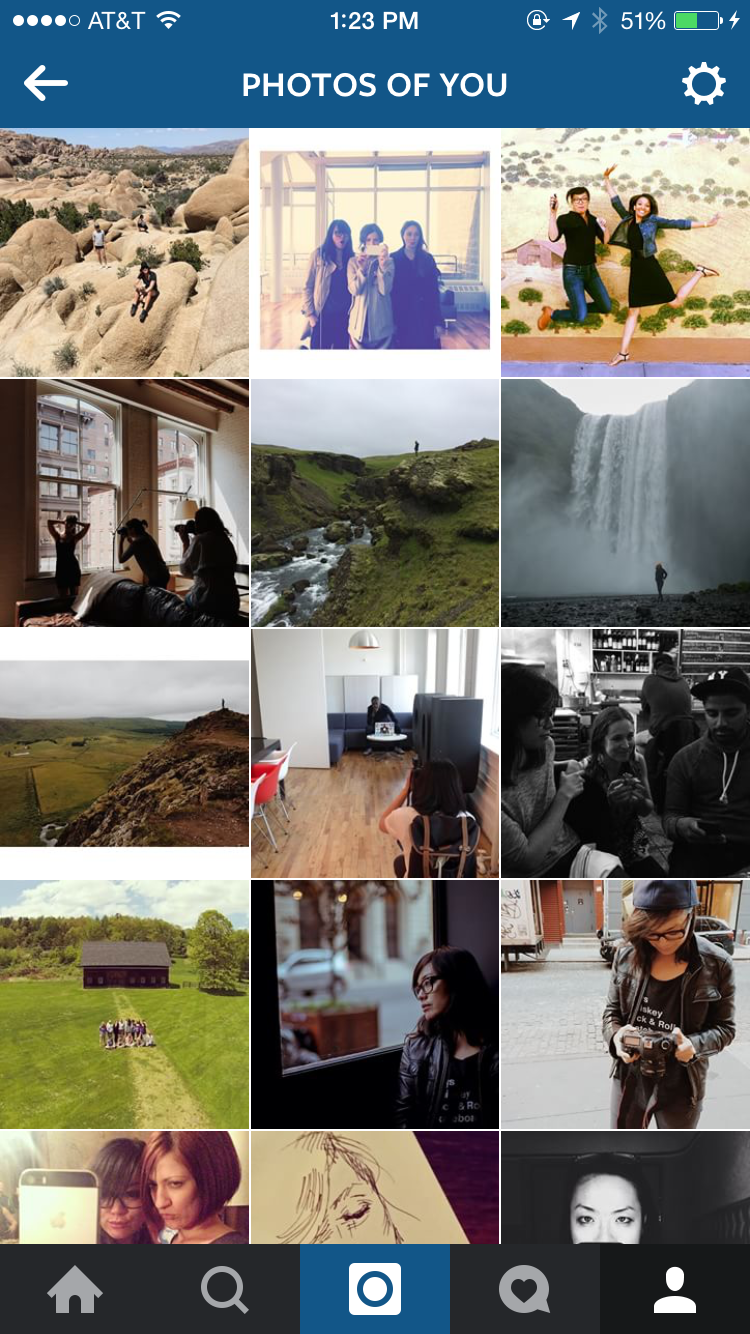Open the settings gear icon

(x=703, y=85)
